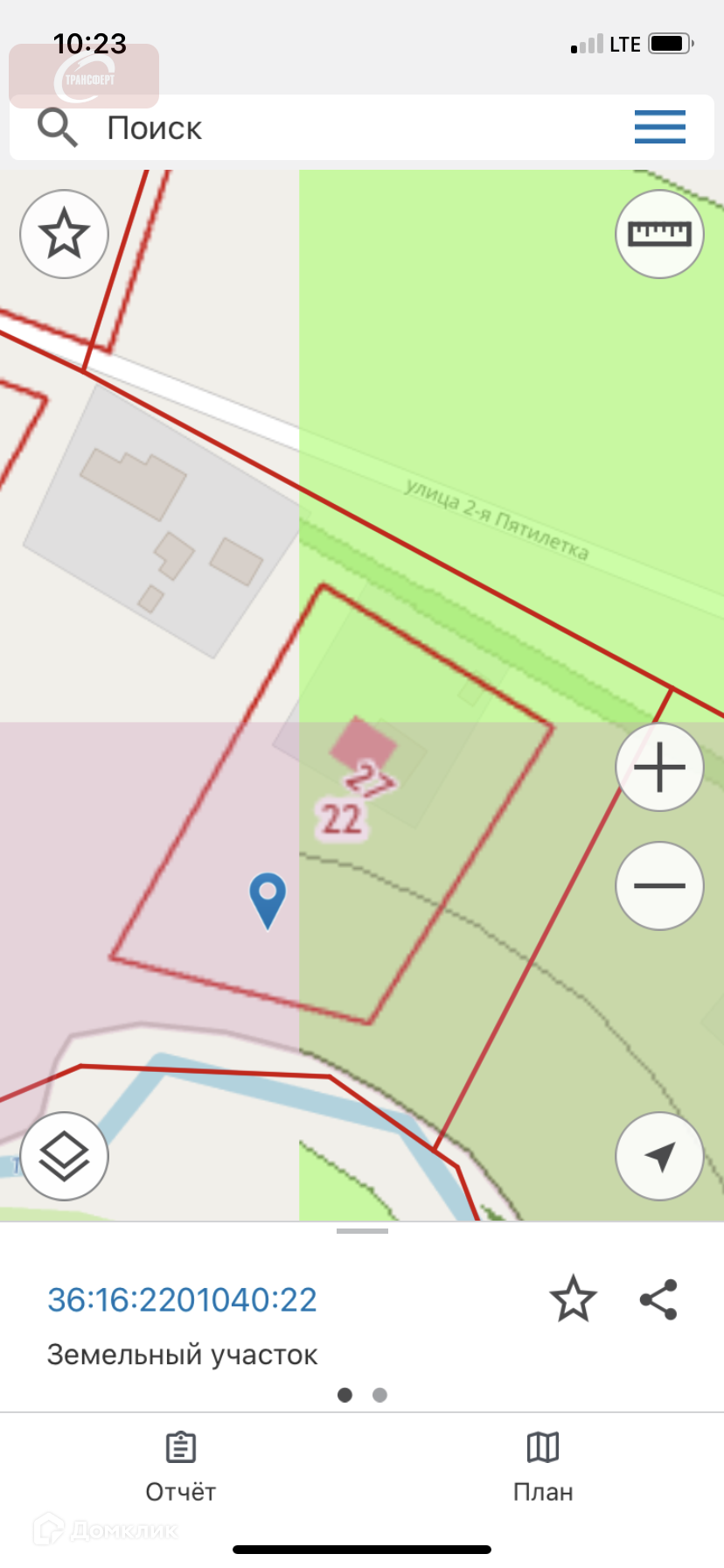This screenshot has width=724, height=1568.
Task: Open favorites star button on map
Action: [64, 234]
